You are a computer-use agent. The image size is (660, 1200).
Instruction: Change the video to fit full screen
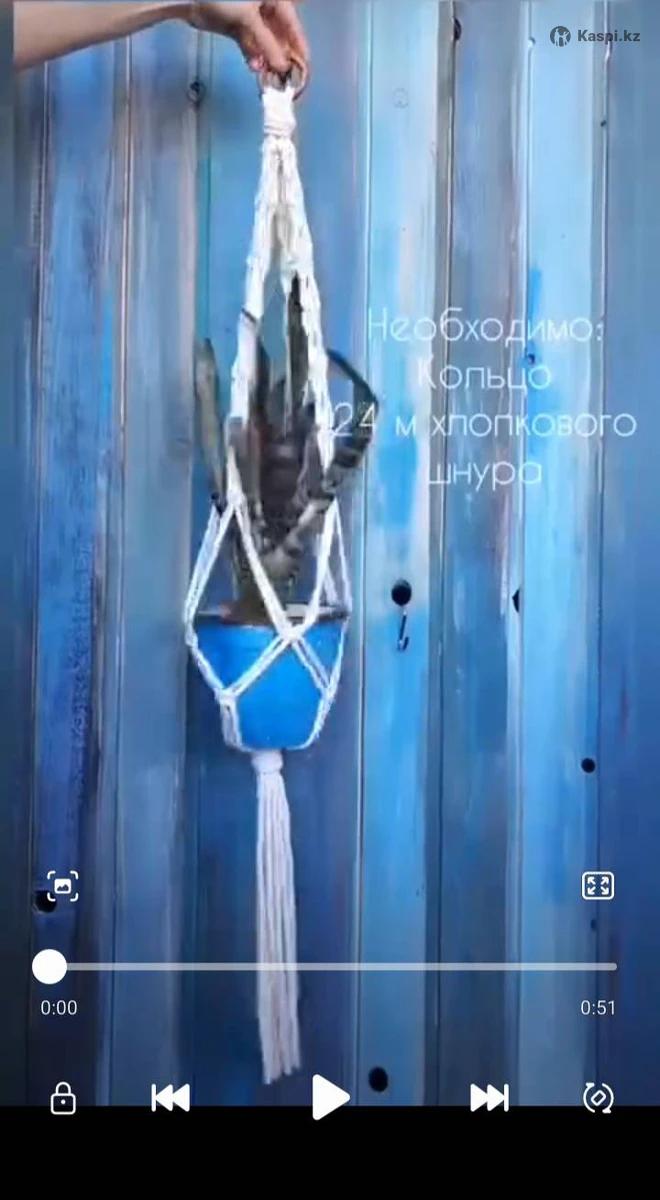pos(598,886)
